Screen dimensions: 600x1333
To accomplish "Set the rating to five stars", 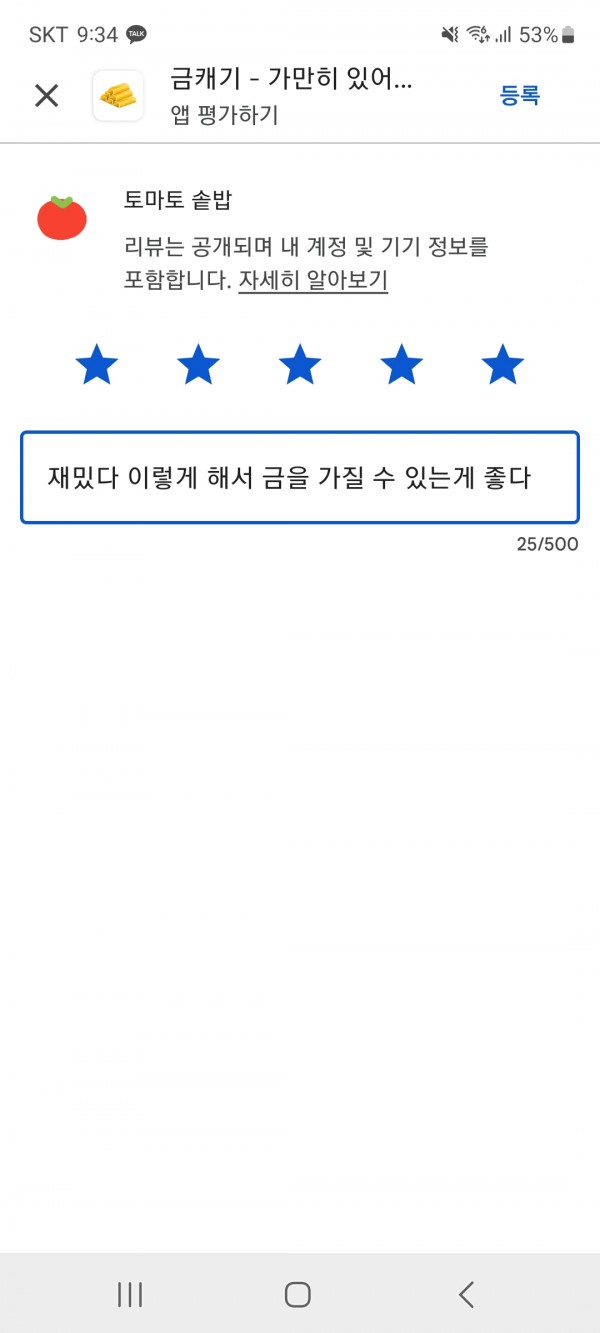I will click(x=502, y=365).
